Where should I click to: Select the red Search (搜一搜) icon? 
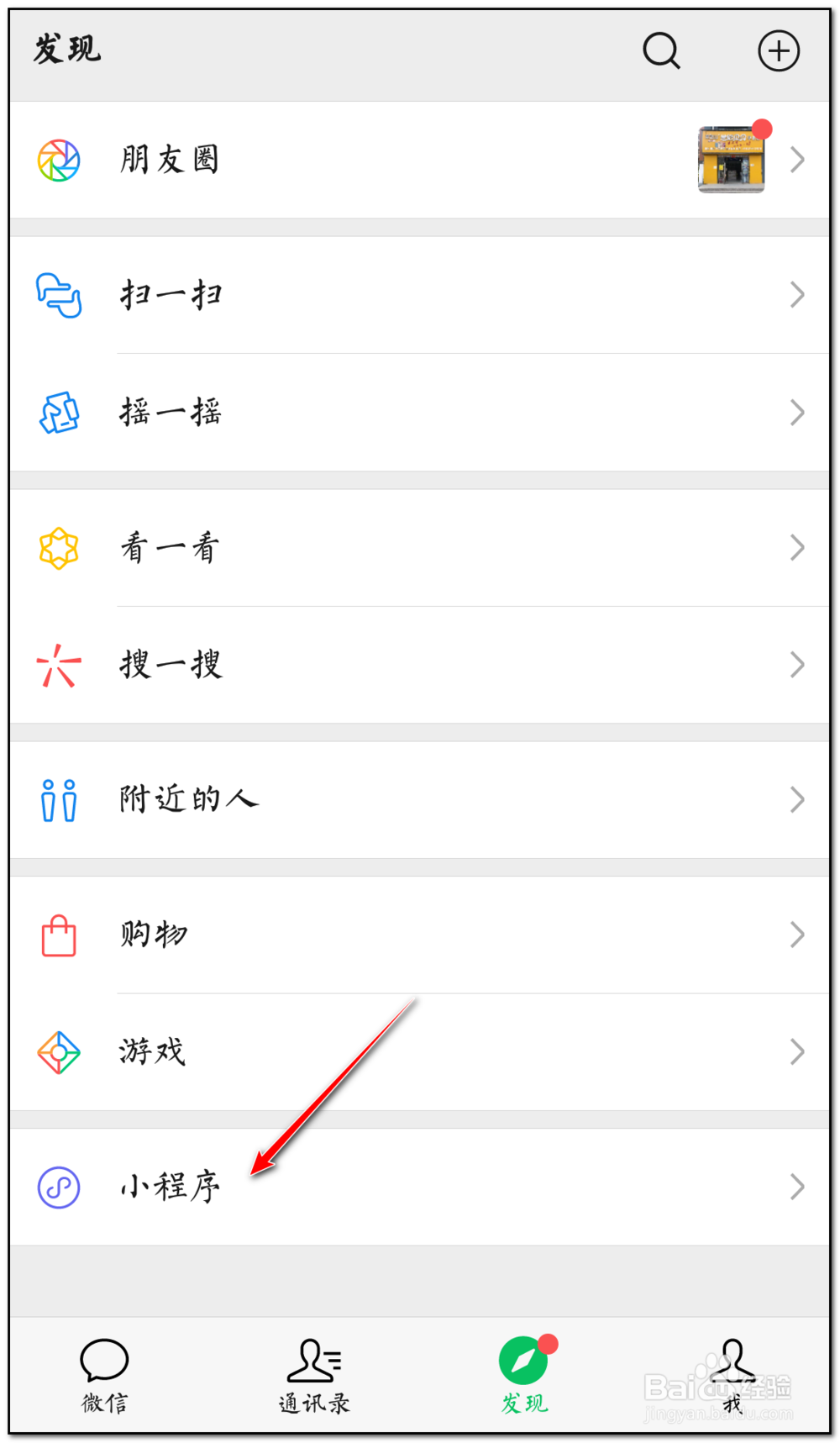(x=58, y=665)
